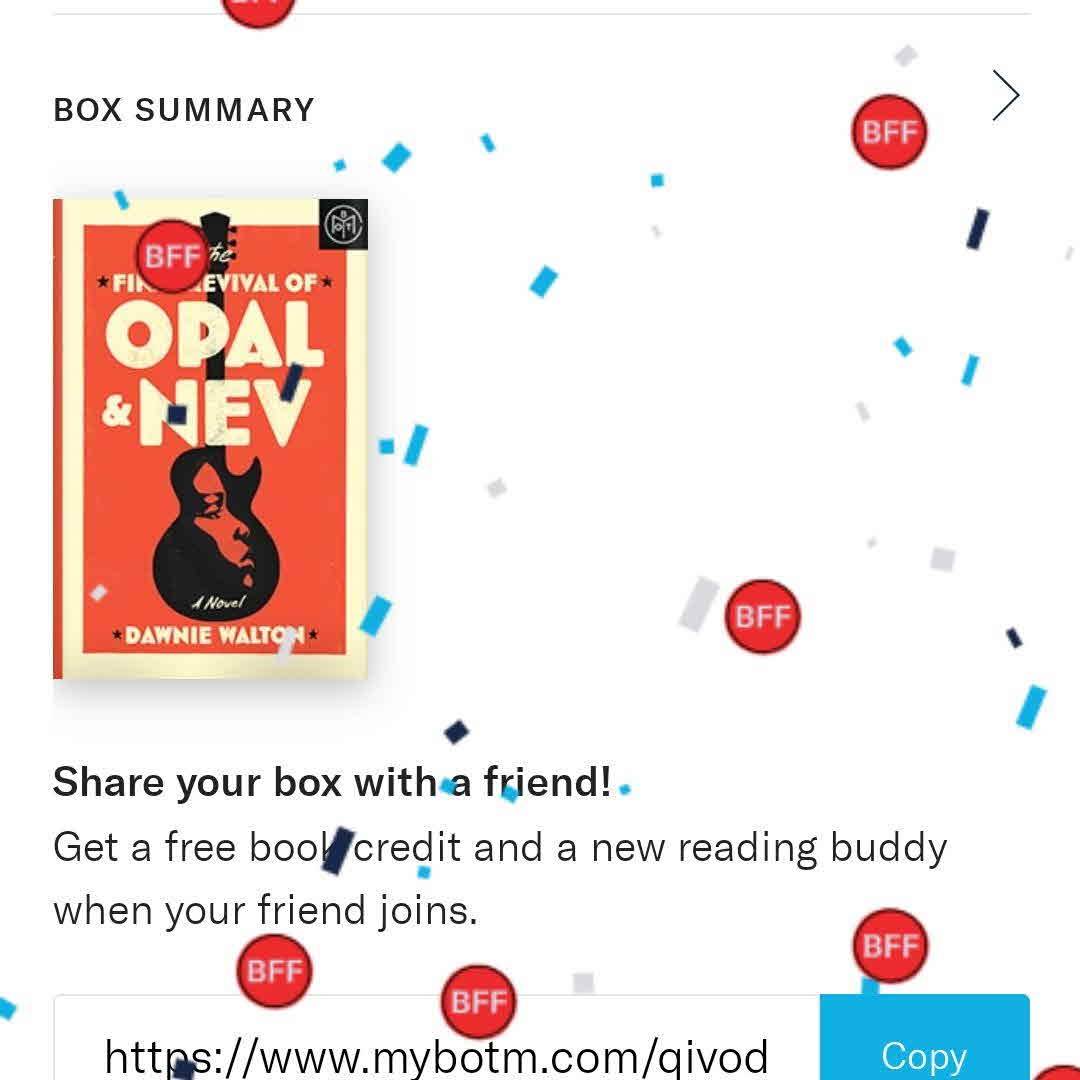Open Box Summary details chevron
This screenshot has width=1080, height=1080.
coord(1005,96)
